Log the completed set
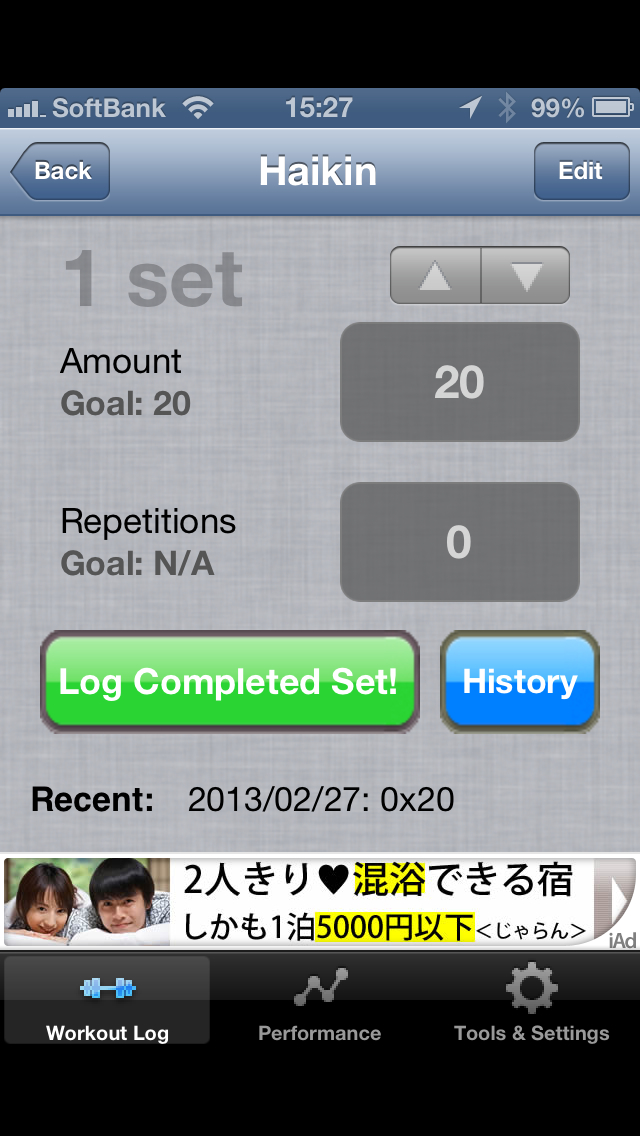The width and height of the screenshot is (640, 1136). 230,682
